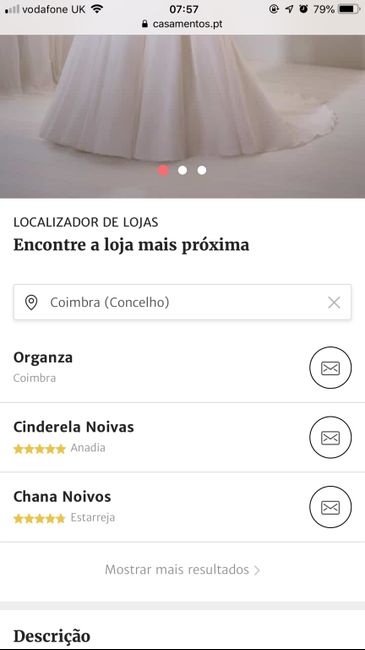The image size is (365, 650).
Task: Contact Cinderela Noivas via envelope icon
Action: (331, 437)
